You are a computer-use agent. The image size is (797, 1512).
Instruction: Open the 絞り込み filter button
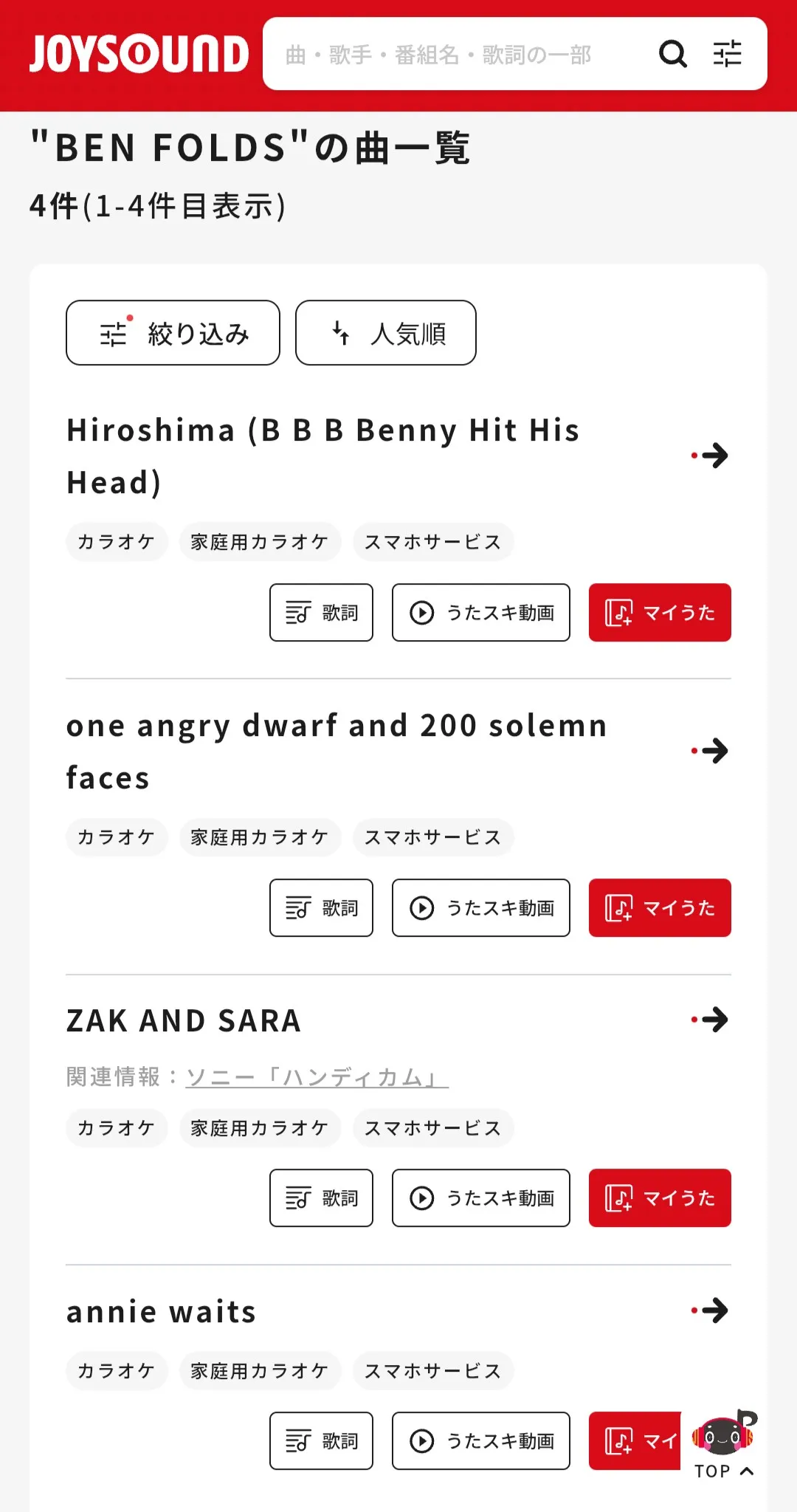click(173, 333)
